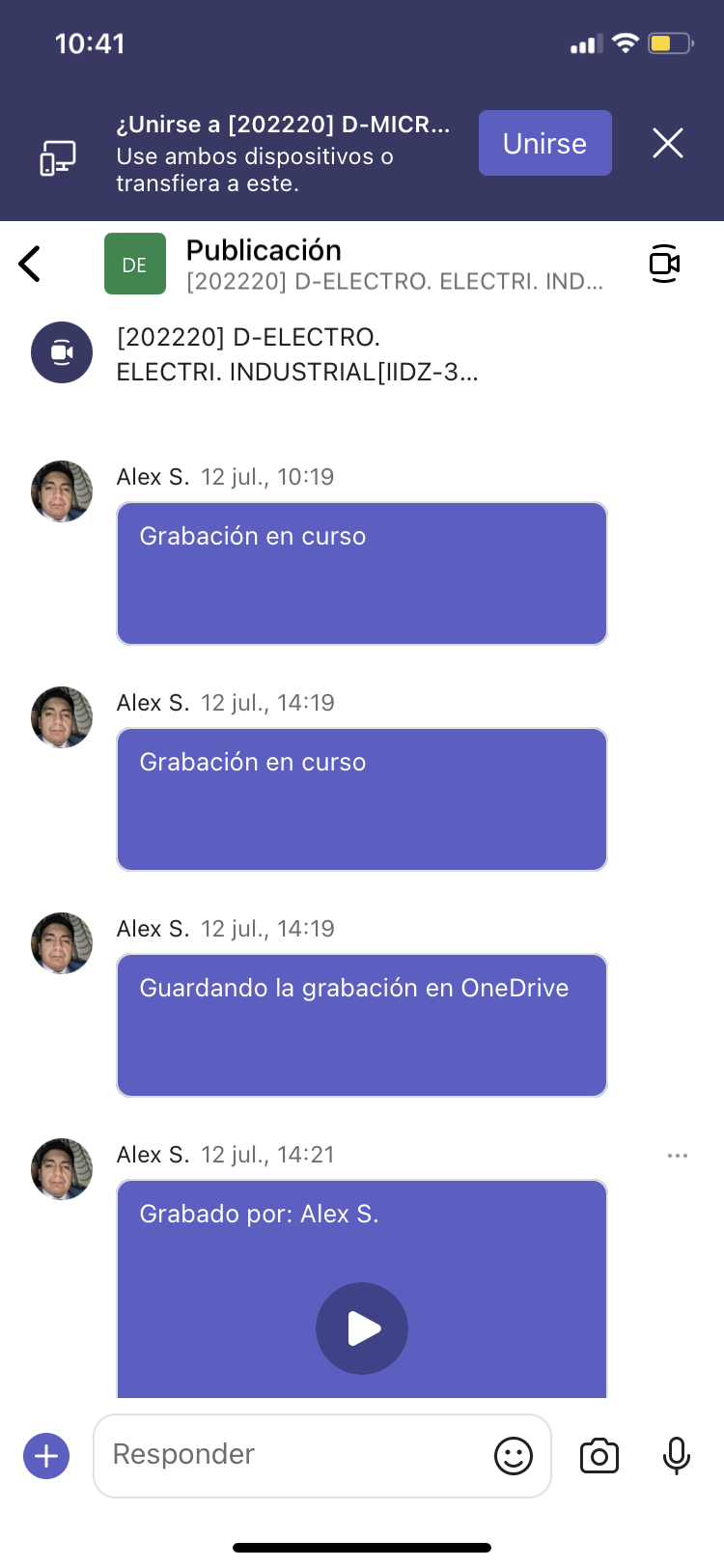The image size is (724, 1568).
Task: Go back from the Publicación thread
Action: [x=31, y=264]
